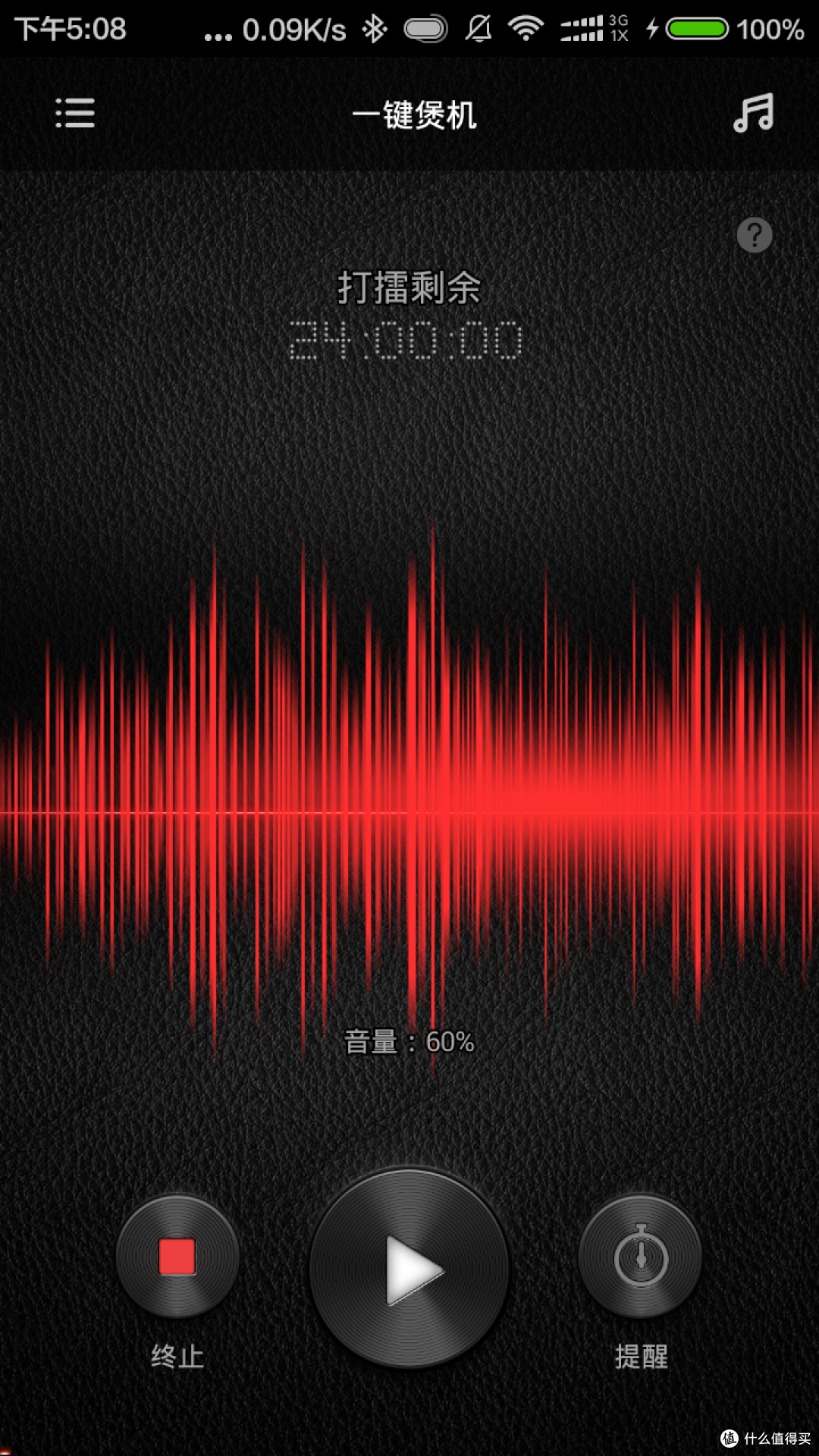Open the 提醒 timer reminder button
Viewport: 819px width, 1456px height.
point(641,1257)
